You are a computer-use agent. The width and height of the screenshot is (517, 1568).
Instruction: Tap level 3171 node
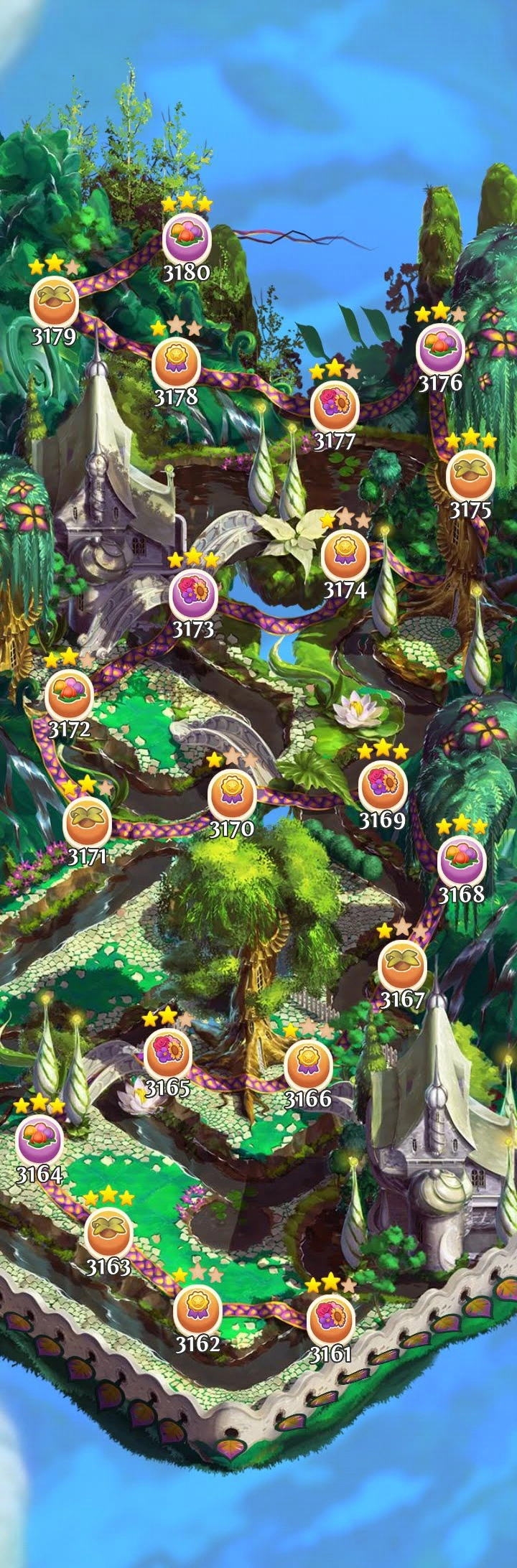(x=88, y=822)
